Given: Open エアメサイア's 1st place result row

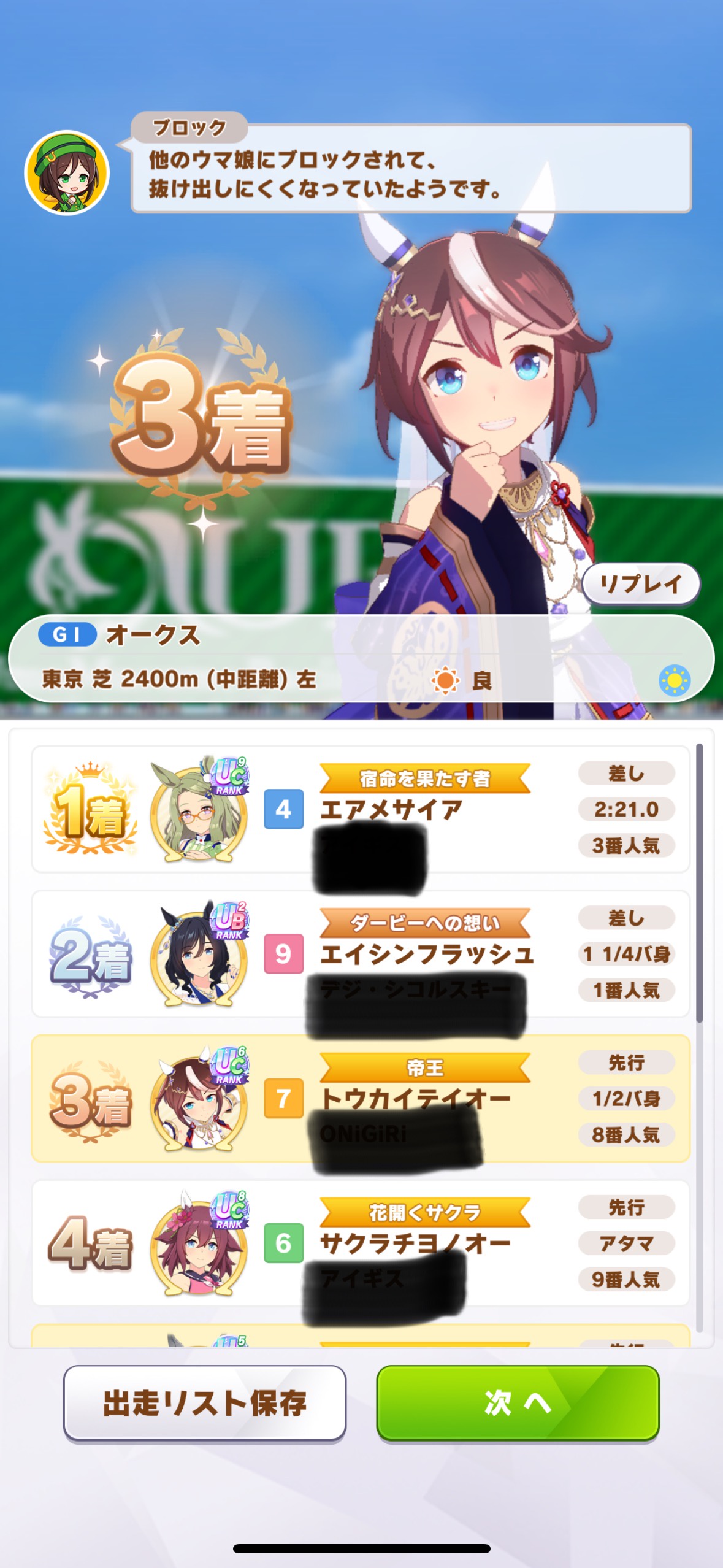Looking at the screenshot, I should tap(361, 809).
